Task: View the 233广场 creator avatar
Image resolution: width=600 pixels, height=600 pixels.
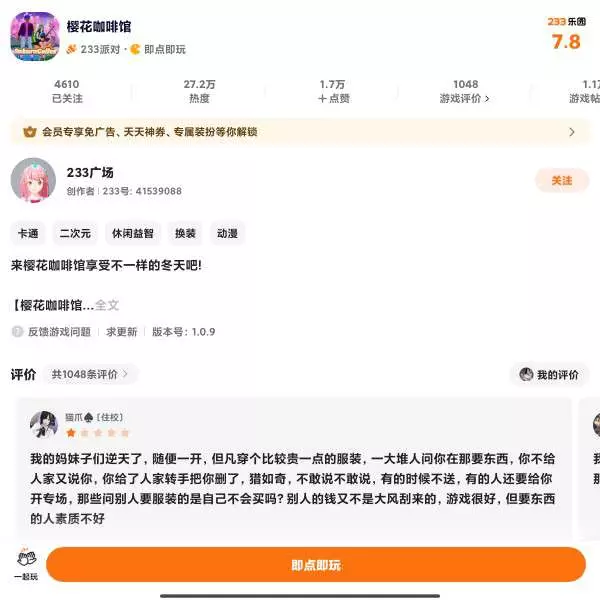Action: point(33,181)
